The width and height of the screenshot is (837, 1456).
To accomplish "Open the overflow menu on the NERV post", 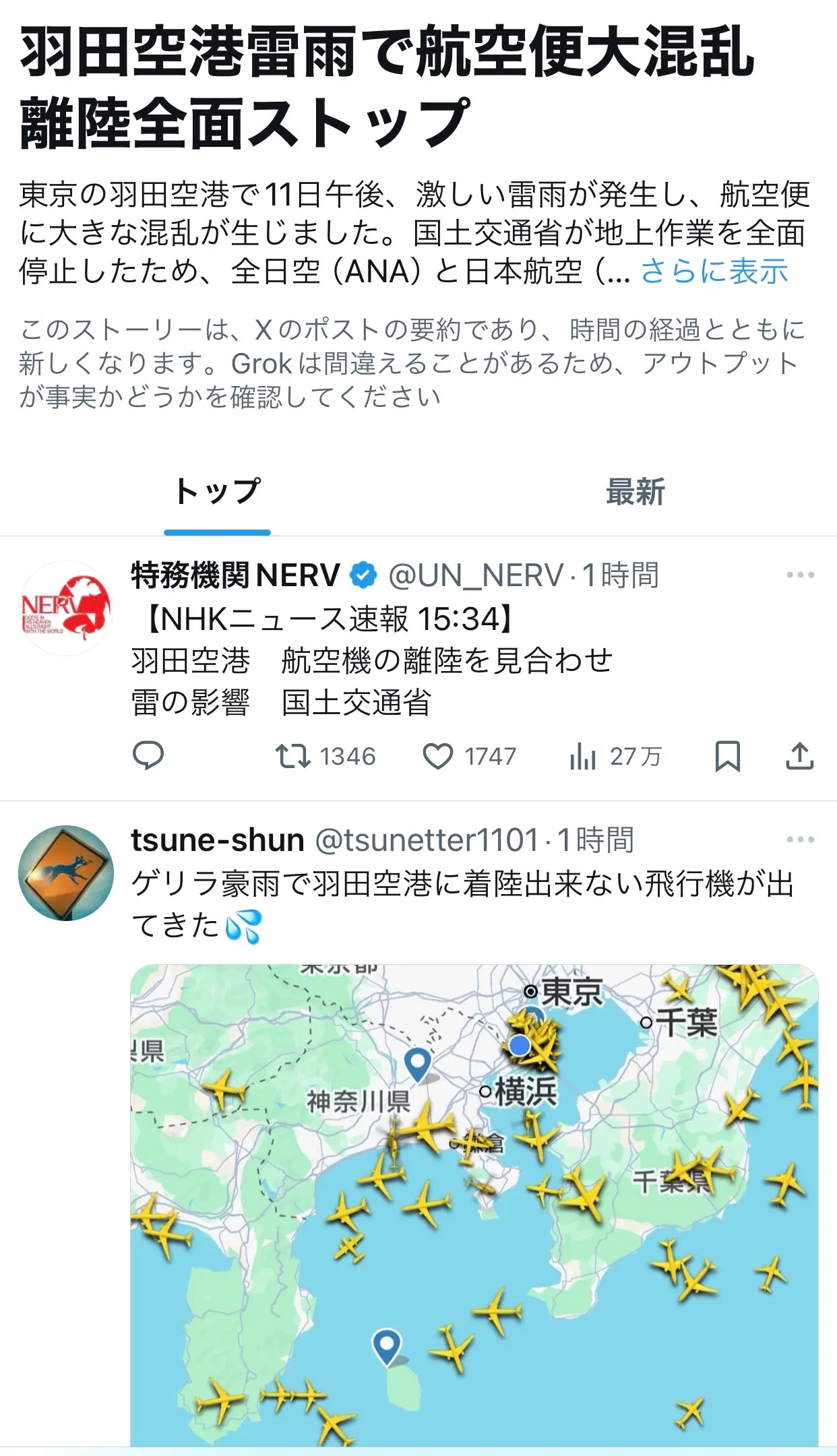I will tap(800, 575).
